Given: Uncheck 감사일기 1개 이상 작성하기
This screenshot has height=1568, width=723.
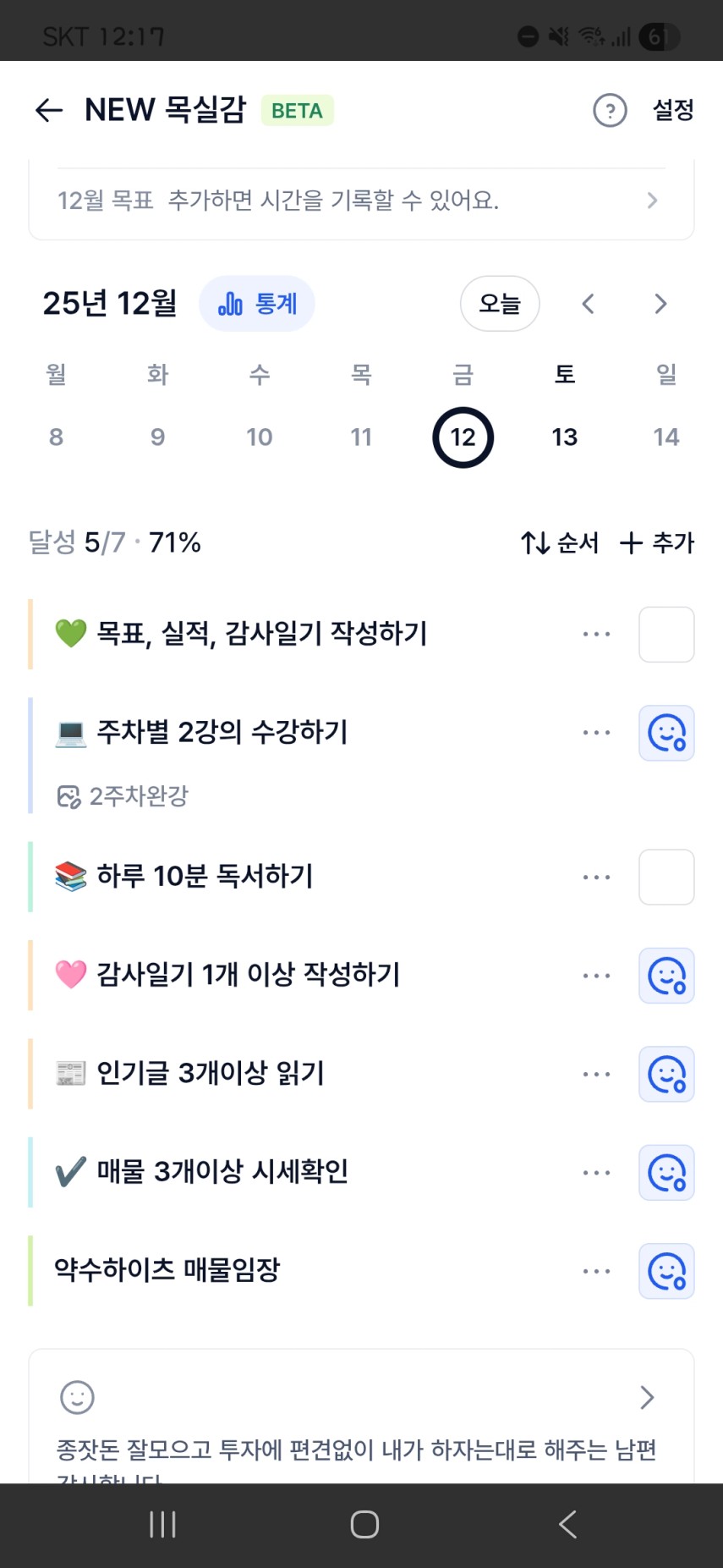Looking at the screenshot, I should click(666, 976).
